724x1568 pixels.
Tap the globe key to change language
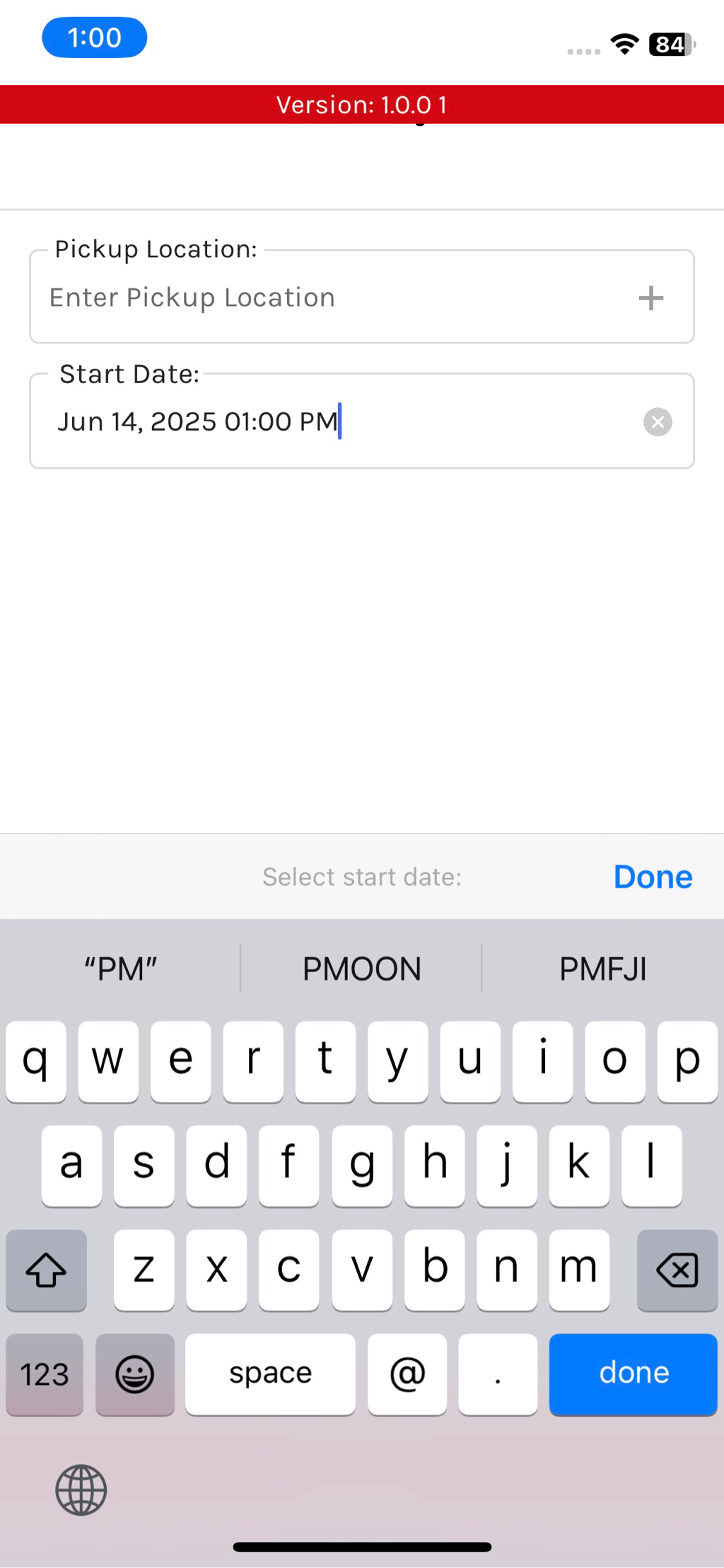[81, 1490]
